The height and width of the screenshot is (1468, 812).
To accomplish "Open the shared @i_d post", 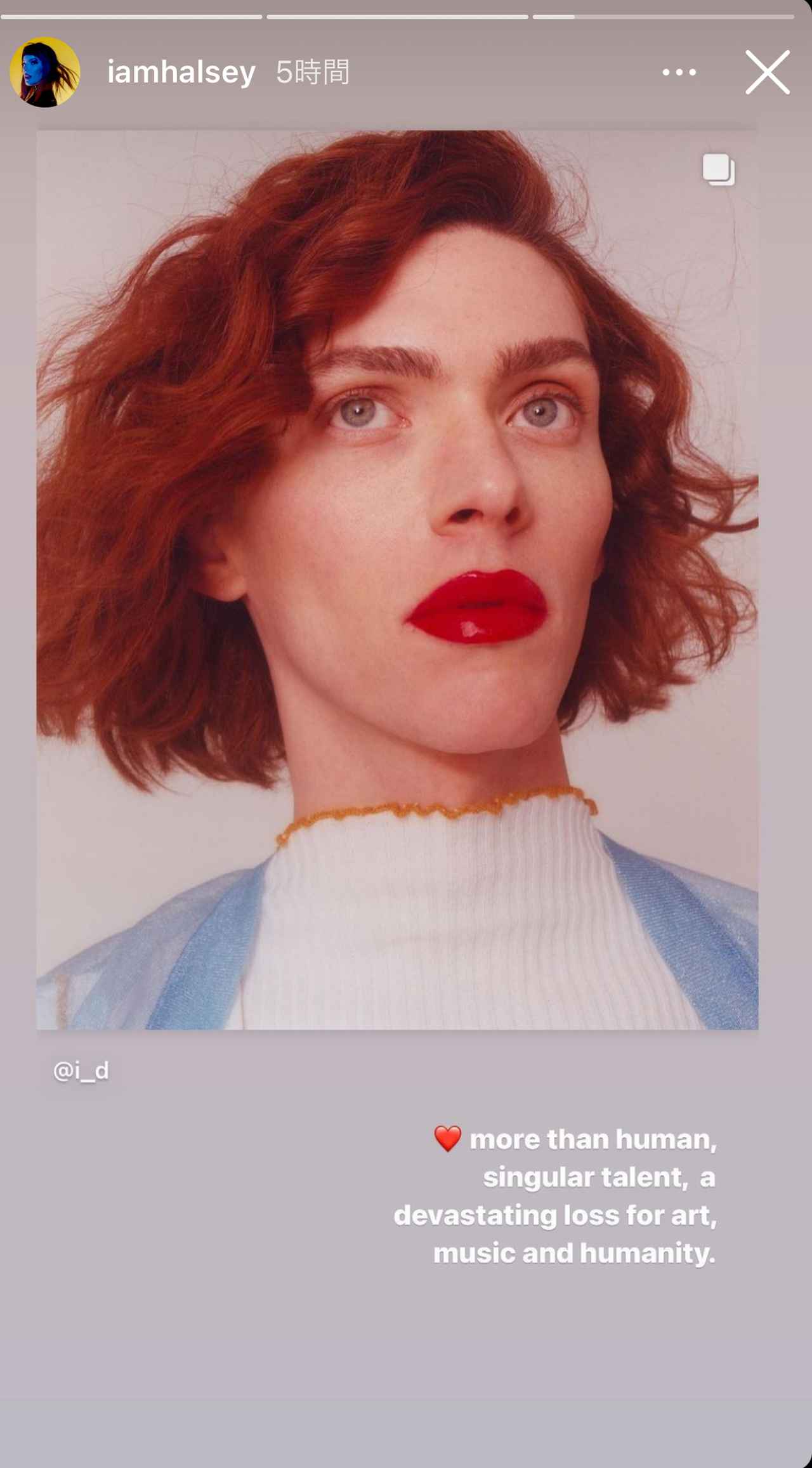I will (x=397, y=579).
